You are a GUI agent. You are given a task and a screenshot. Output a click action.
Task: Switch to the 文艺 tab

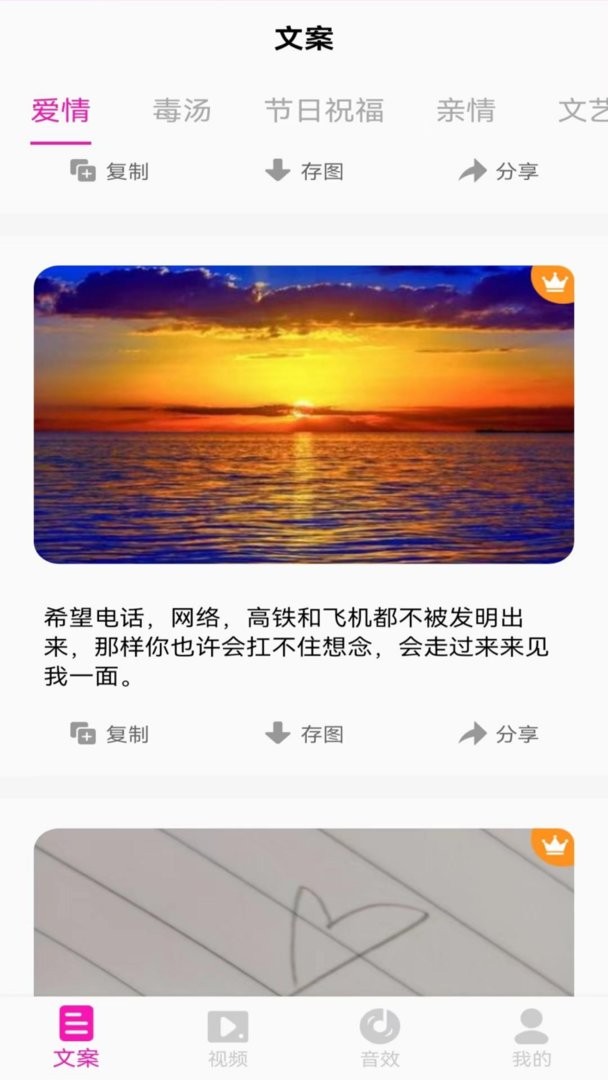coord(583,110)
